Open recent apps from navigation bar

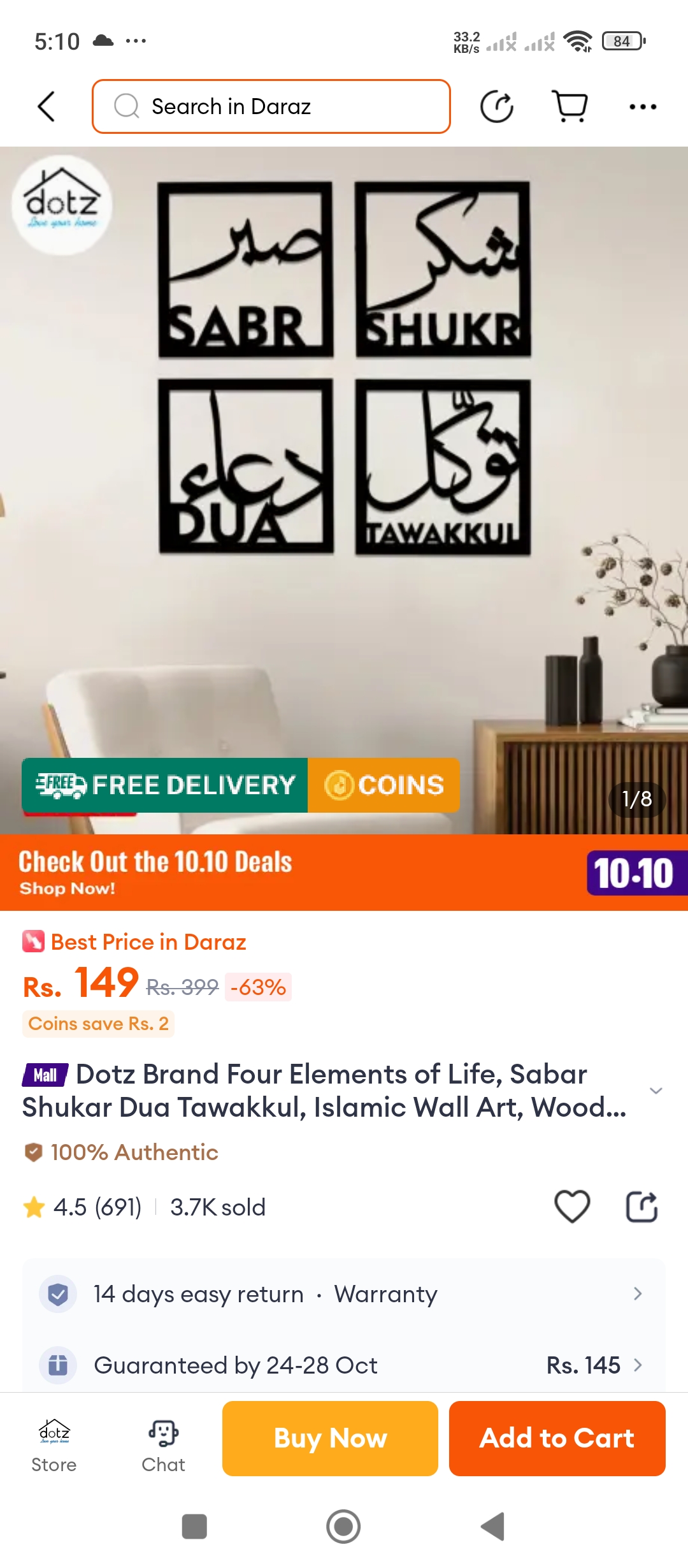194,1527
